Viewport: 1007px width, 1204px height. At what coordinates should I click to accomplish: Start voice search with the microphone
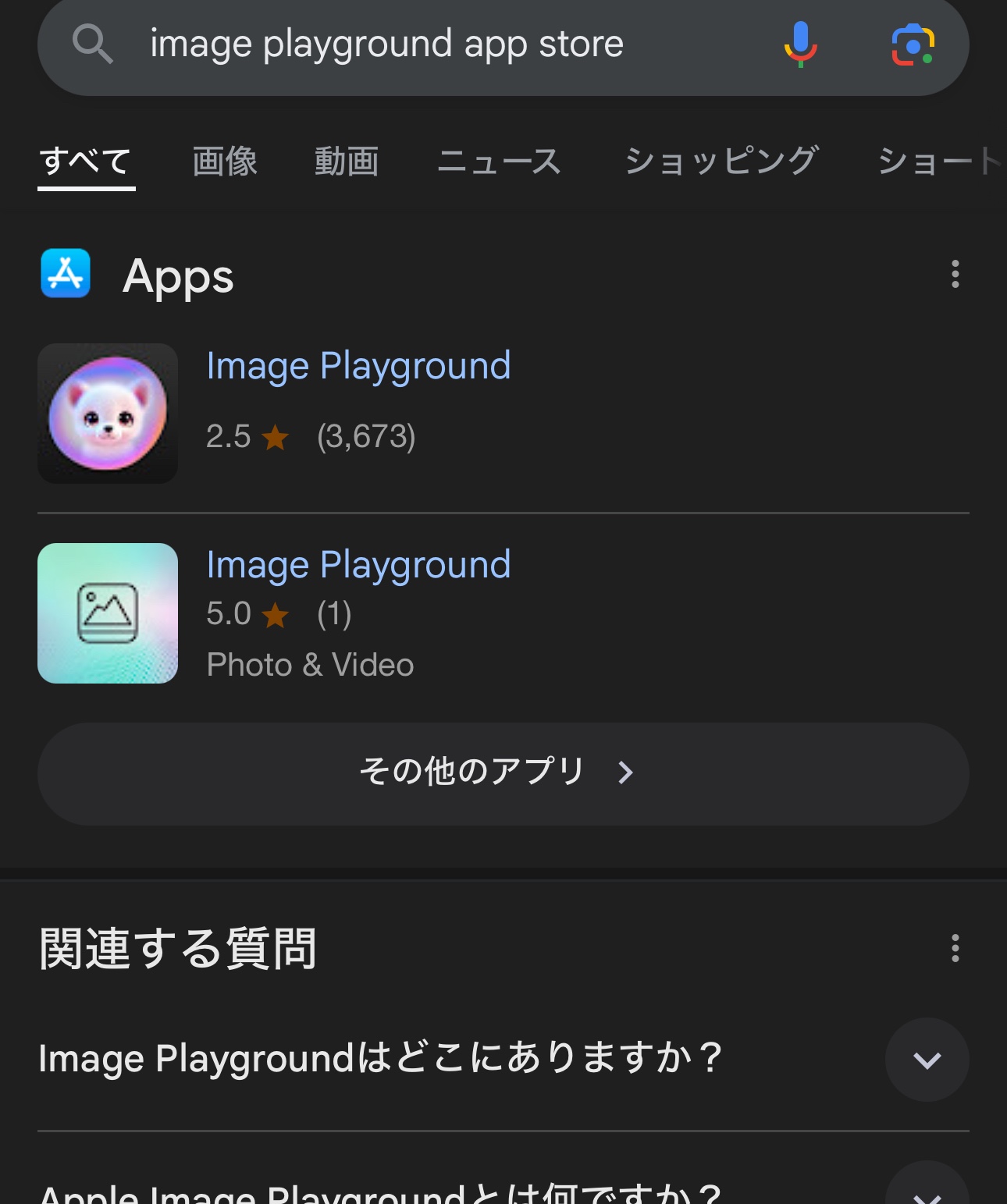pos(800,44)
